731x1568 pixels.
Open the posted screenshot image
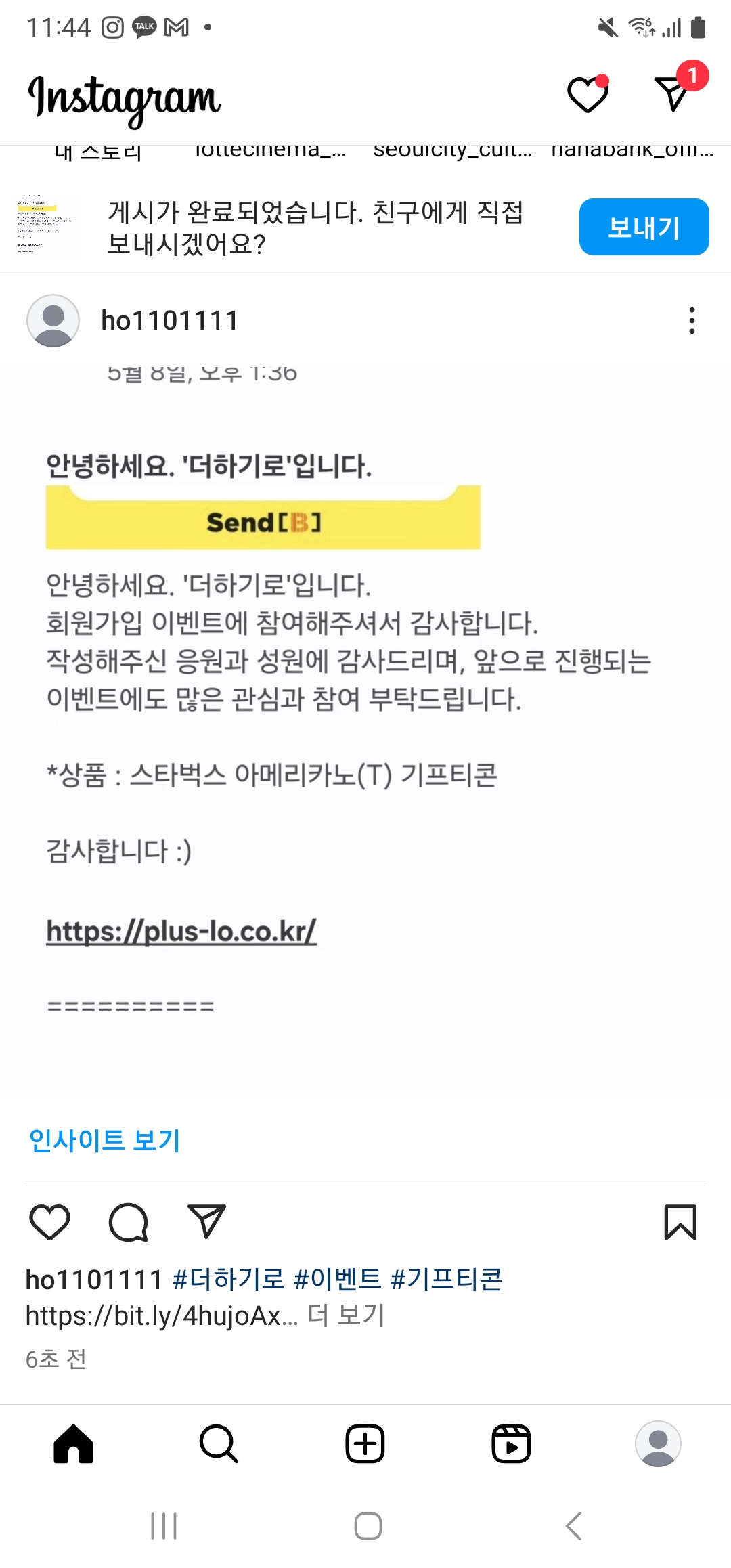pos(365,731)
